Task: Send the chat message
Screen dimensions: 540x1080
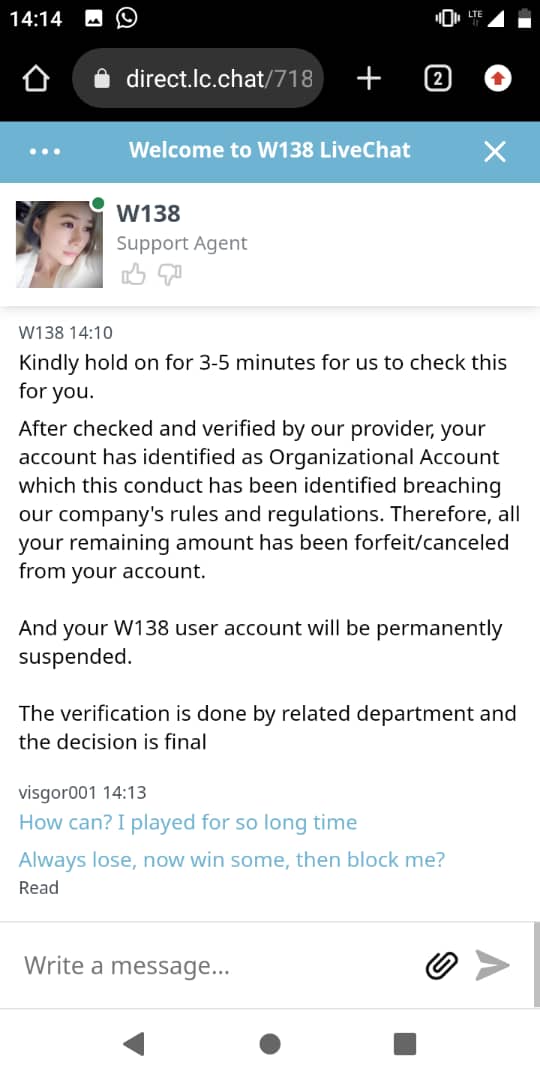Action: pyautogui.click(x=493, y=965)
